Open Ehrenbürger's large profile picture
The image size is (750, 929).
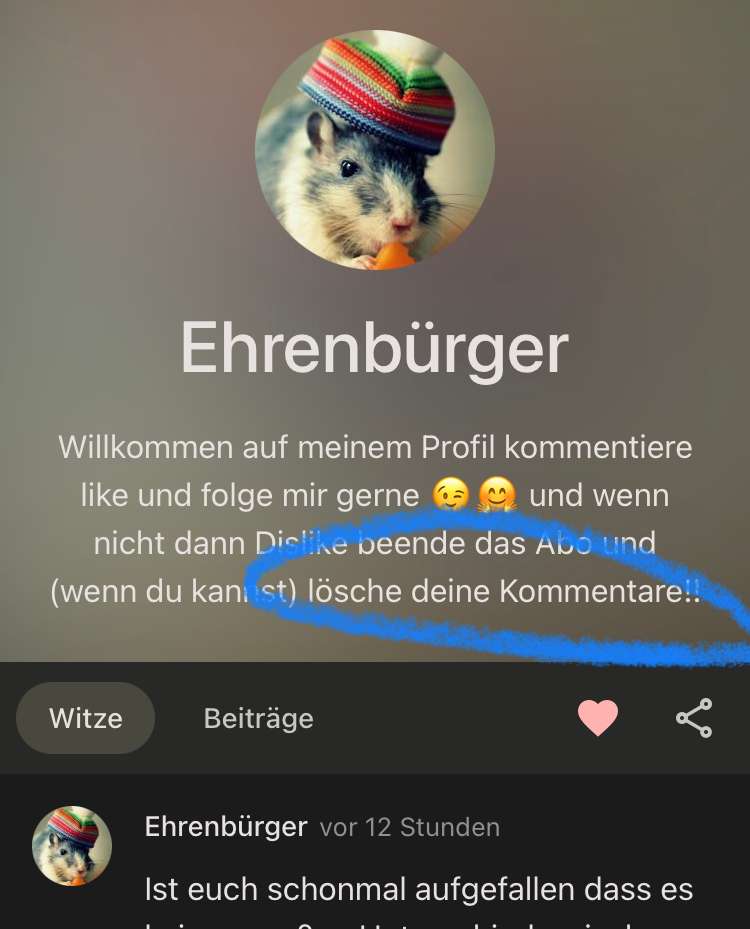(375, 150)
